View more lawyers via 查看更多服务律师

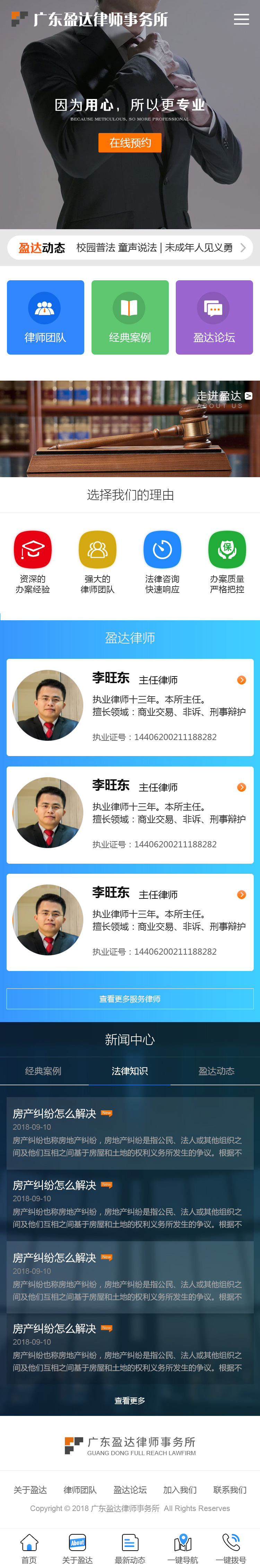point(130,999)
